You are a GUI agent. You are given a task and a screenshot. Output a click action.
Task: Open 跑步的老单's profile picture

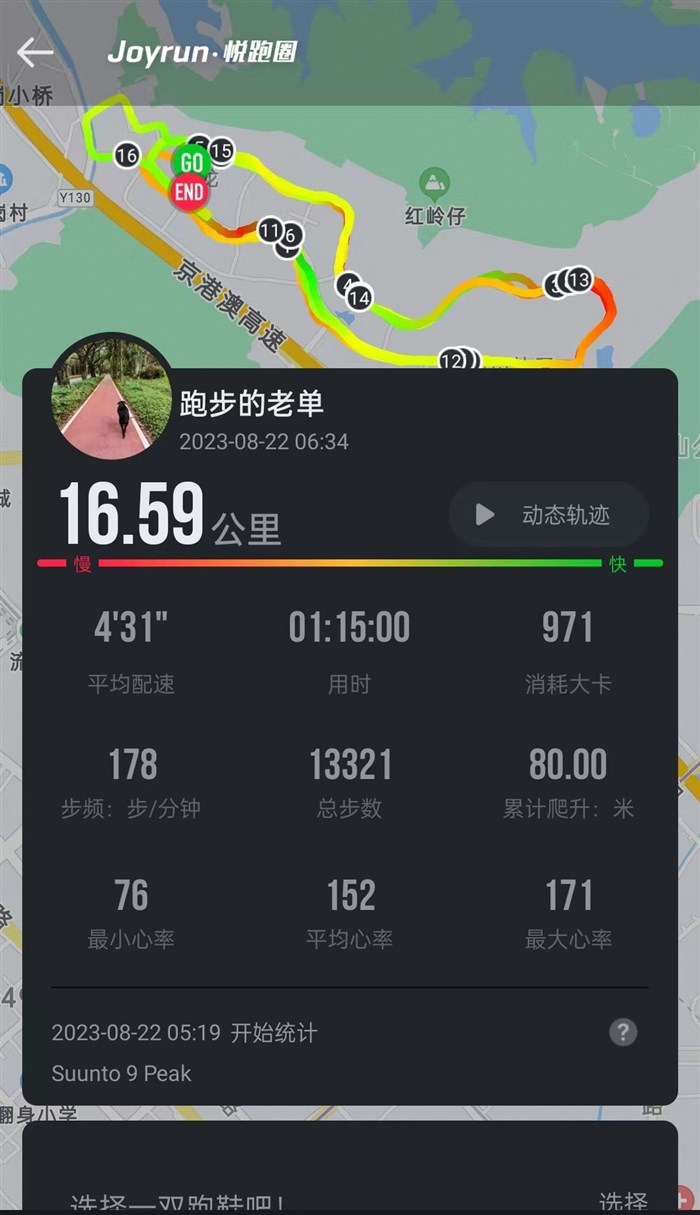pyautogui.click(x=111, y=397)
